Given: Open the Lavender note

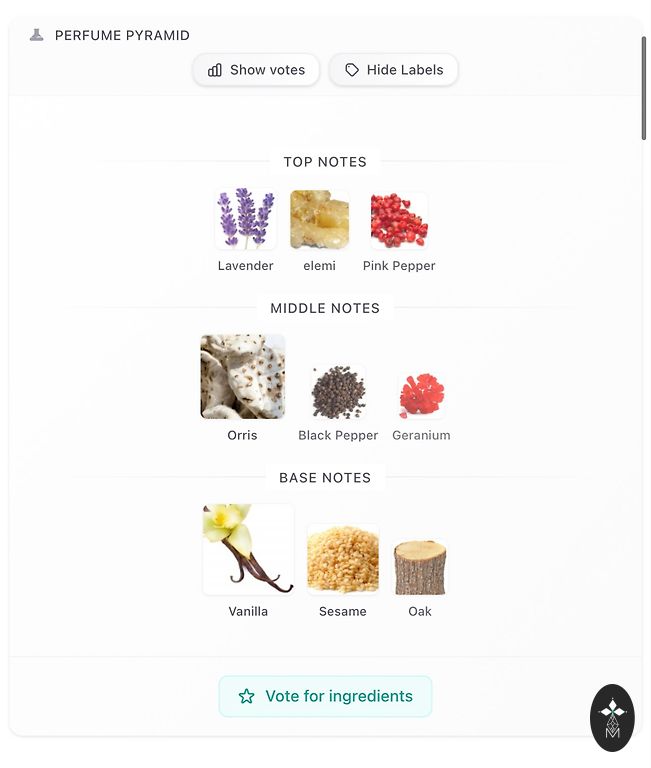Looking at the screenshot, I should (245, 221).
